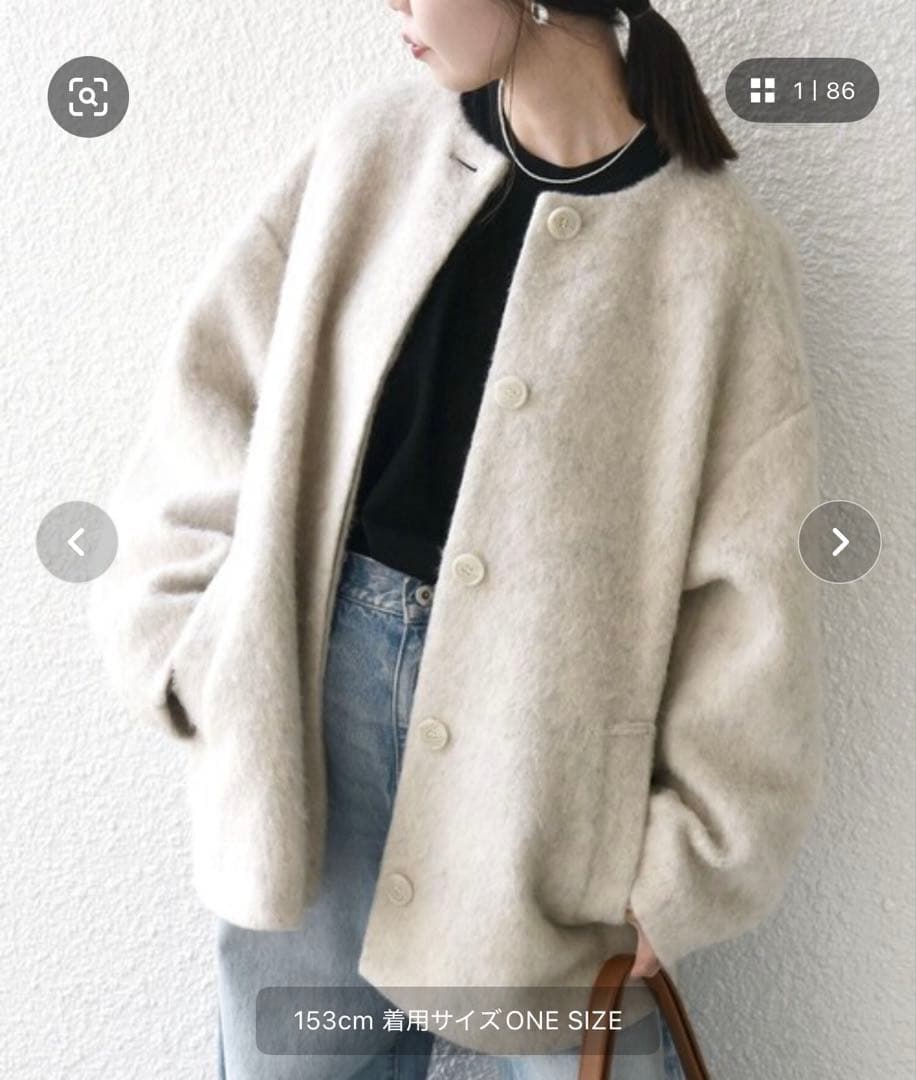The height and width of the screenshot is (1080, 916).
Task: Open the image grid view 1|86
Action: point(802,91)
